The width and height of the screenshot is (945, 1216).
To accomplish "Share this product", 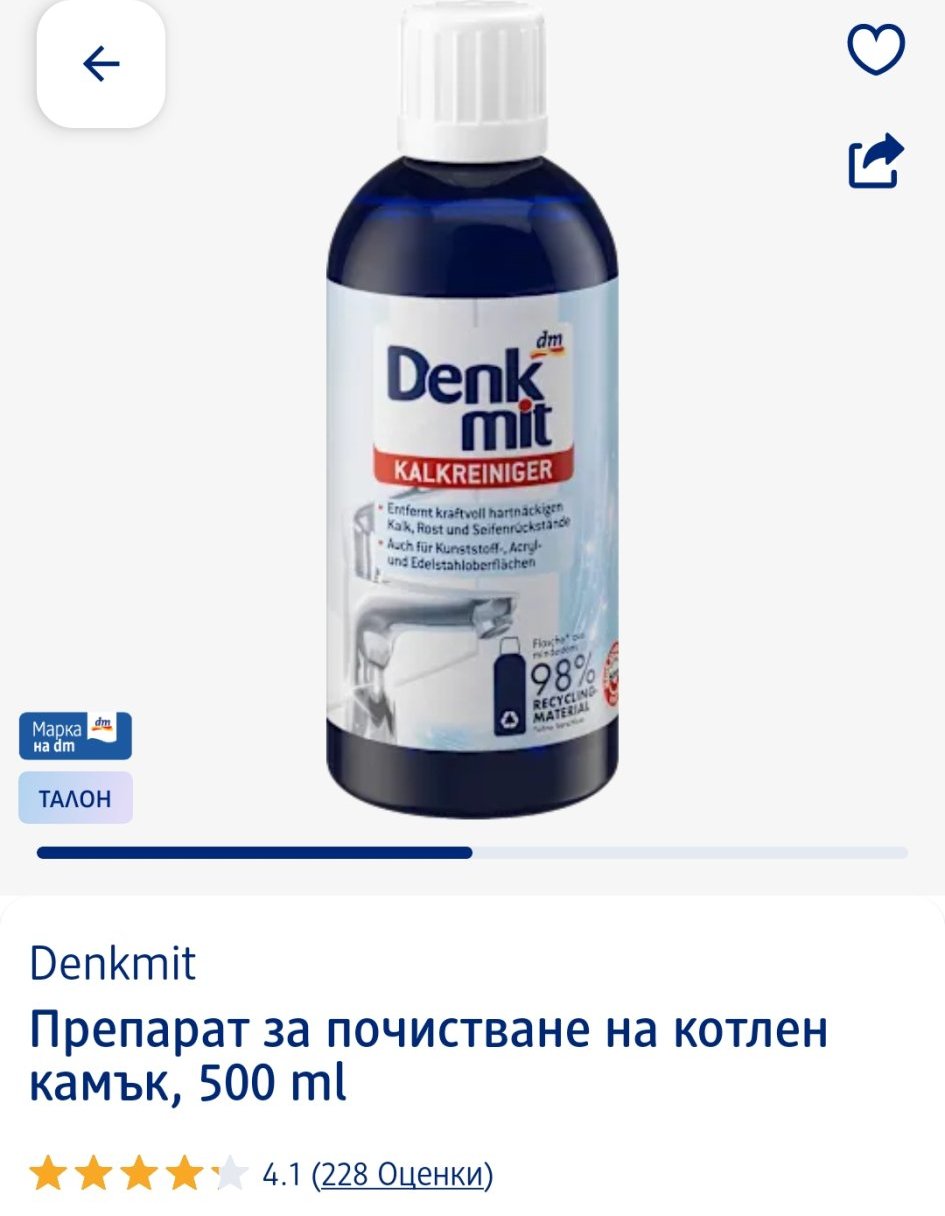I will click(x=876, y=160).
